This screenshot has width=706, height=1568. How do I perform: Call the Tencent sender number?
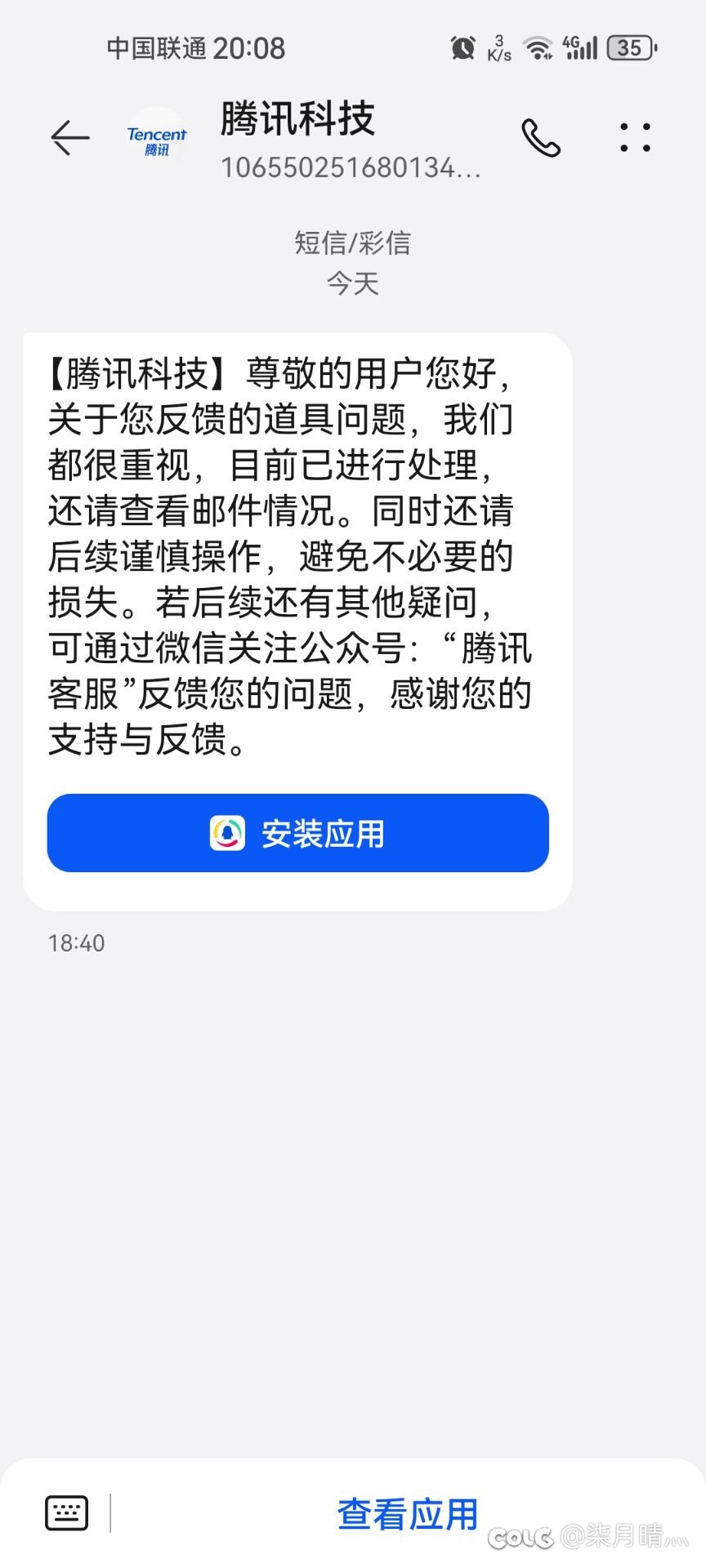click(541, 137)
